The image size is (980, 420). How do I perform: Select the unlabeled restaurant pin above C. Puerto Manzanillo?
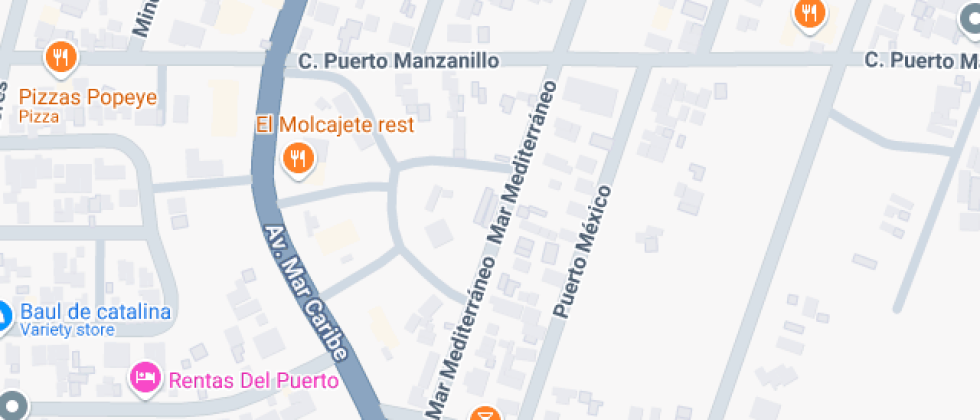pyautogui.click(x=809, y=13)
